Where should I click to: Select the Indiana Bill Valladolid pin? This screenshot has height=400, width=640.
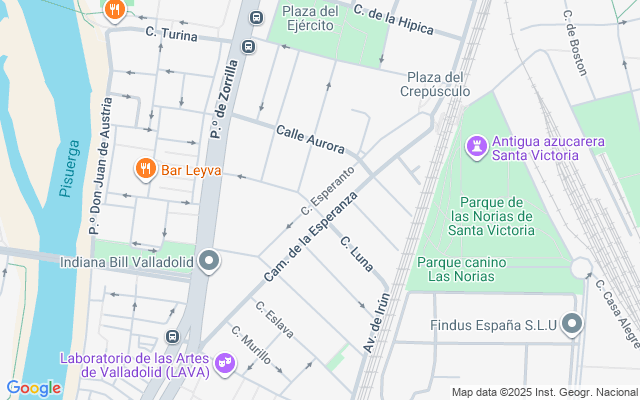click(209, 262)
